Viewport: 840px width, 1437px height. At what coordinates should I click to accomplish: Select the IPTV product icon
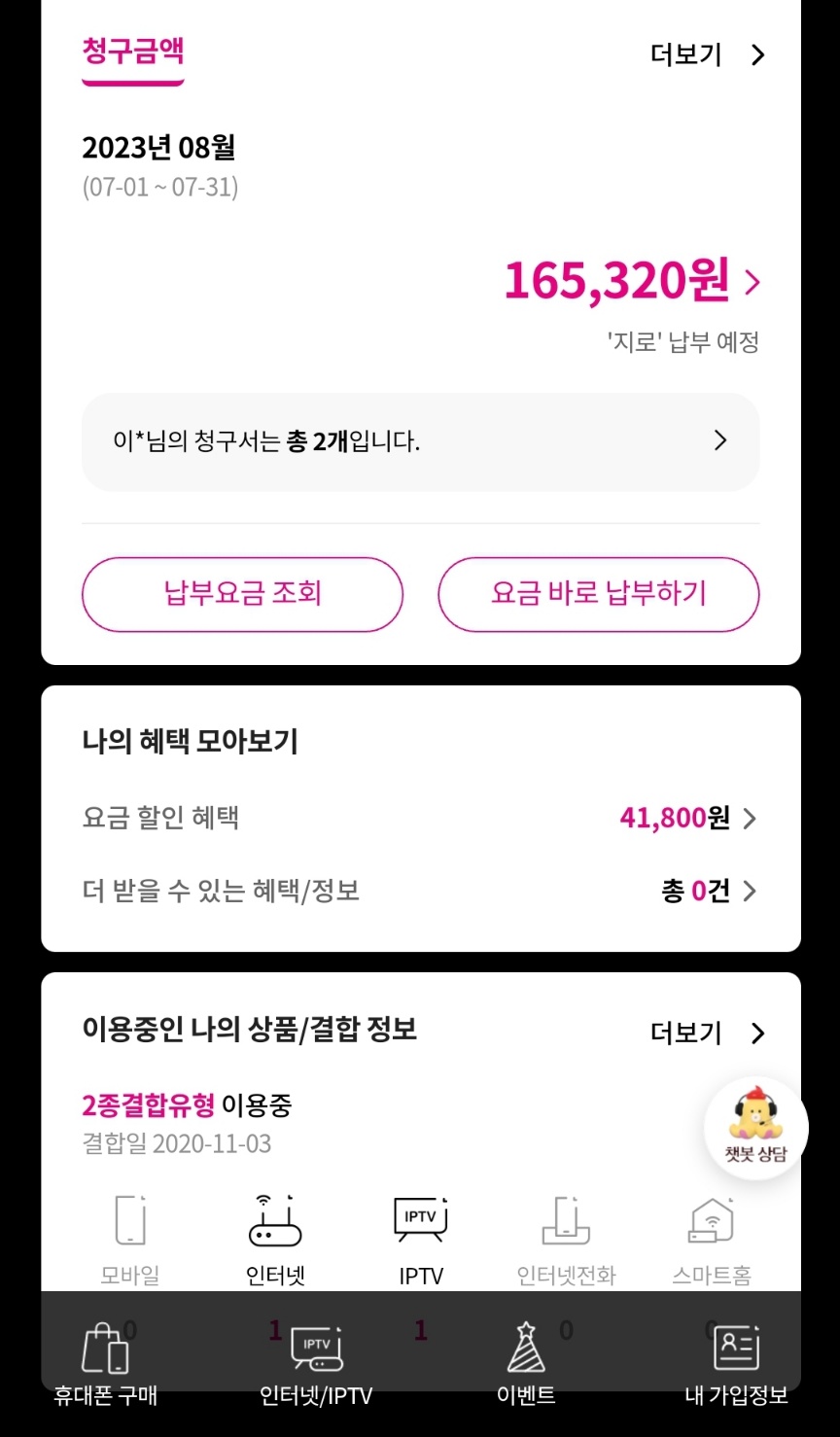point(421,1237)
